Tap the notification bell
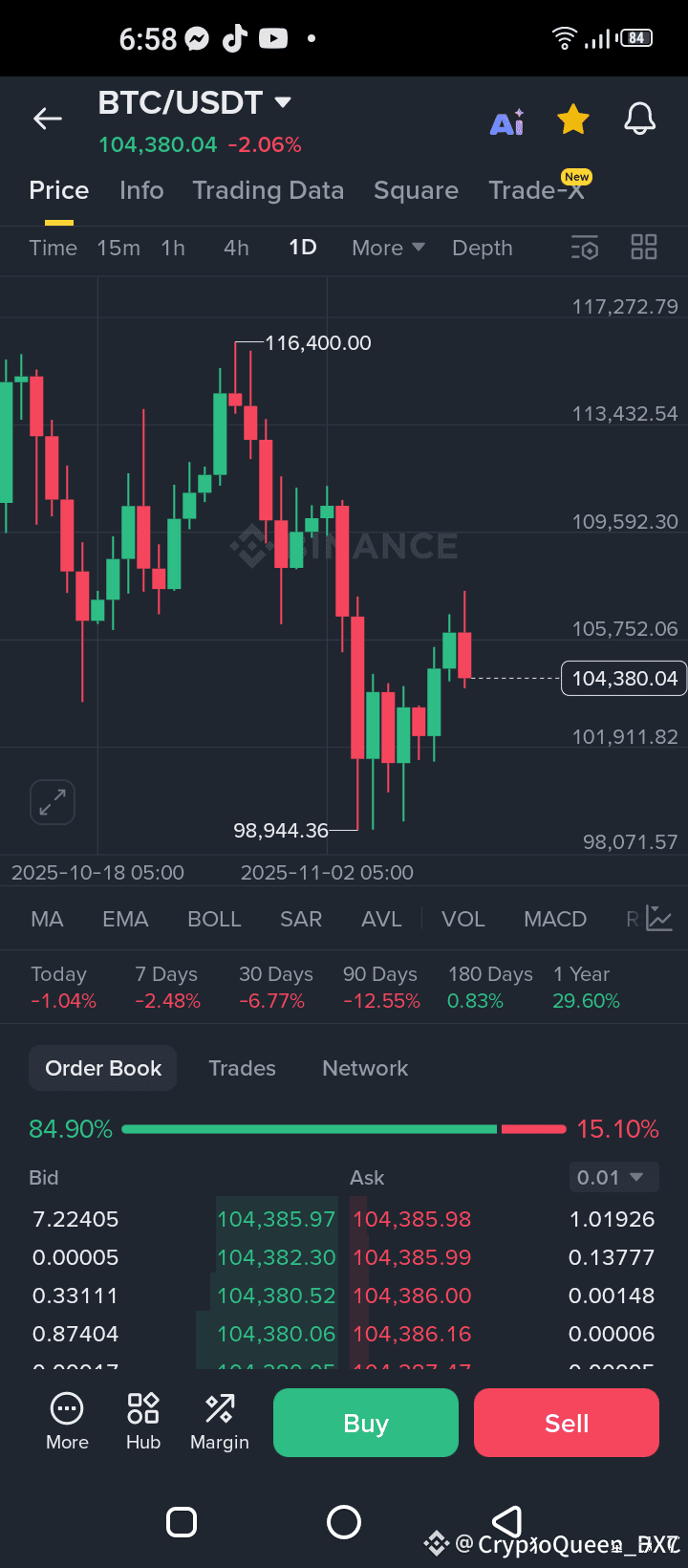This screenshot has height=1568, width=688. pos(639,119)
